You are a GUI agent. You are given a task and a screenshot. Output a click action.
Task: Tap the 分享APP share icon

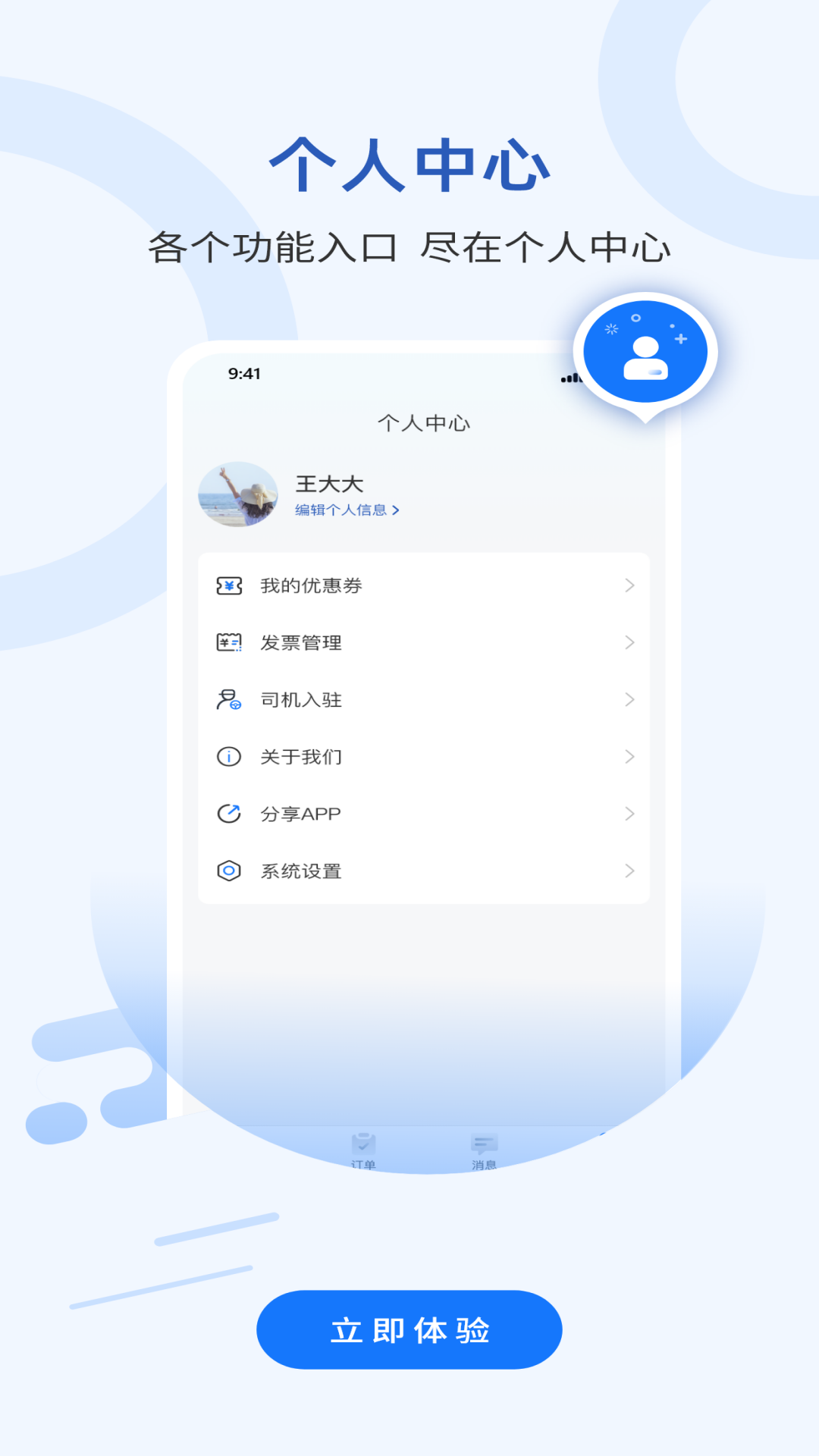(x=228, y=814)
